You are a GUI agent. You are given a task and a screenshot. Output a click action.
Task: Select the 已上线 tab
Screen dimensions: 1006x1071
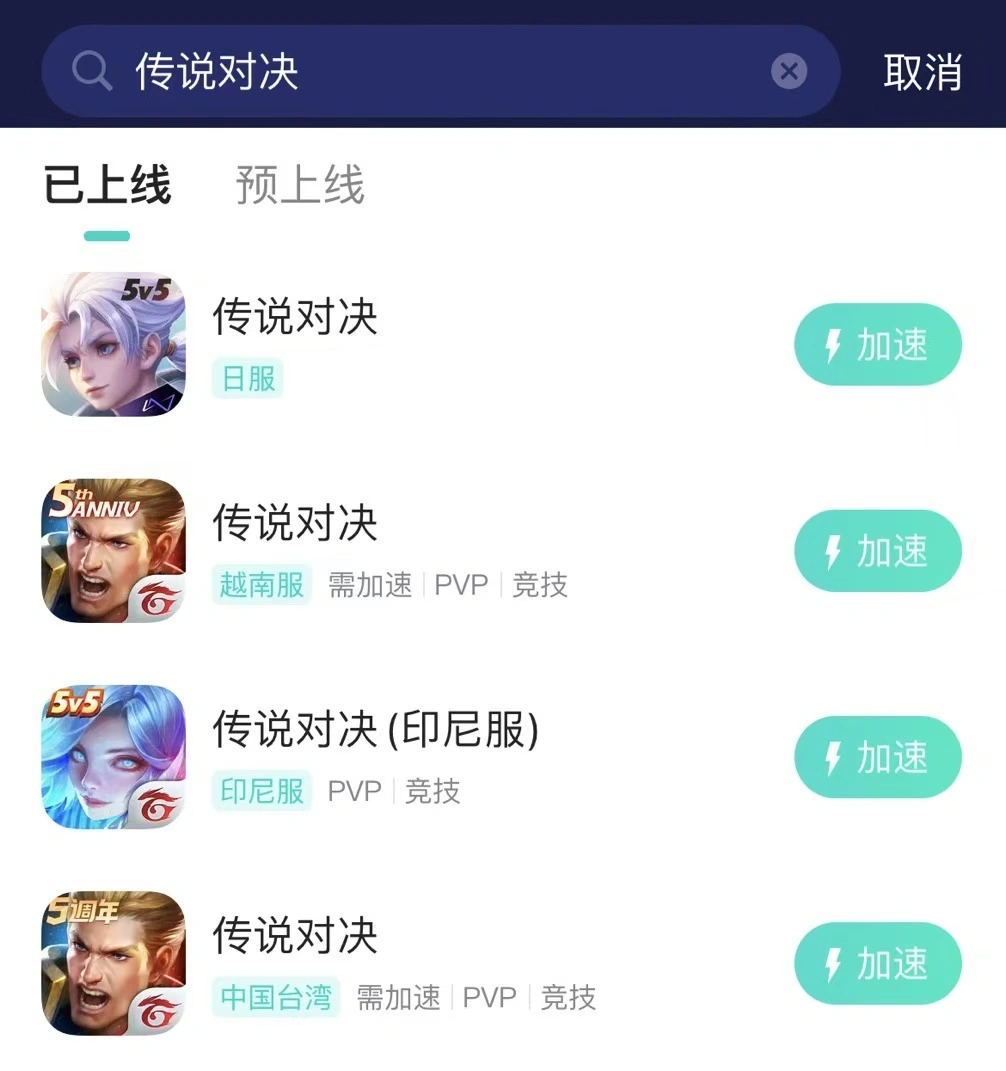coord(107,186)
